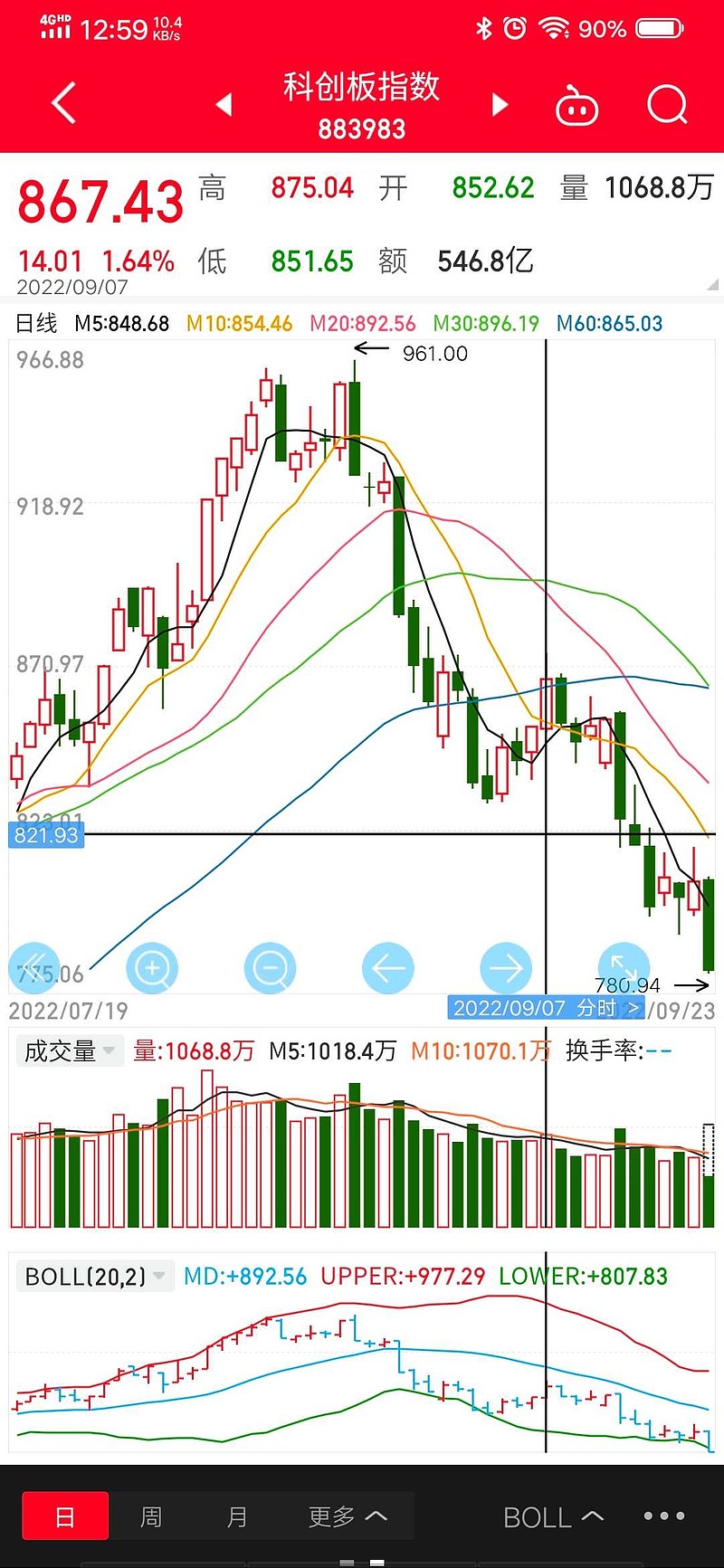Expand the chart to fullscreen
Image resolution: width=724 pixels, height=1568 pixels.
click(624, 966)
